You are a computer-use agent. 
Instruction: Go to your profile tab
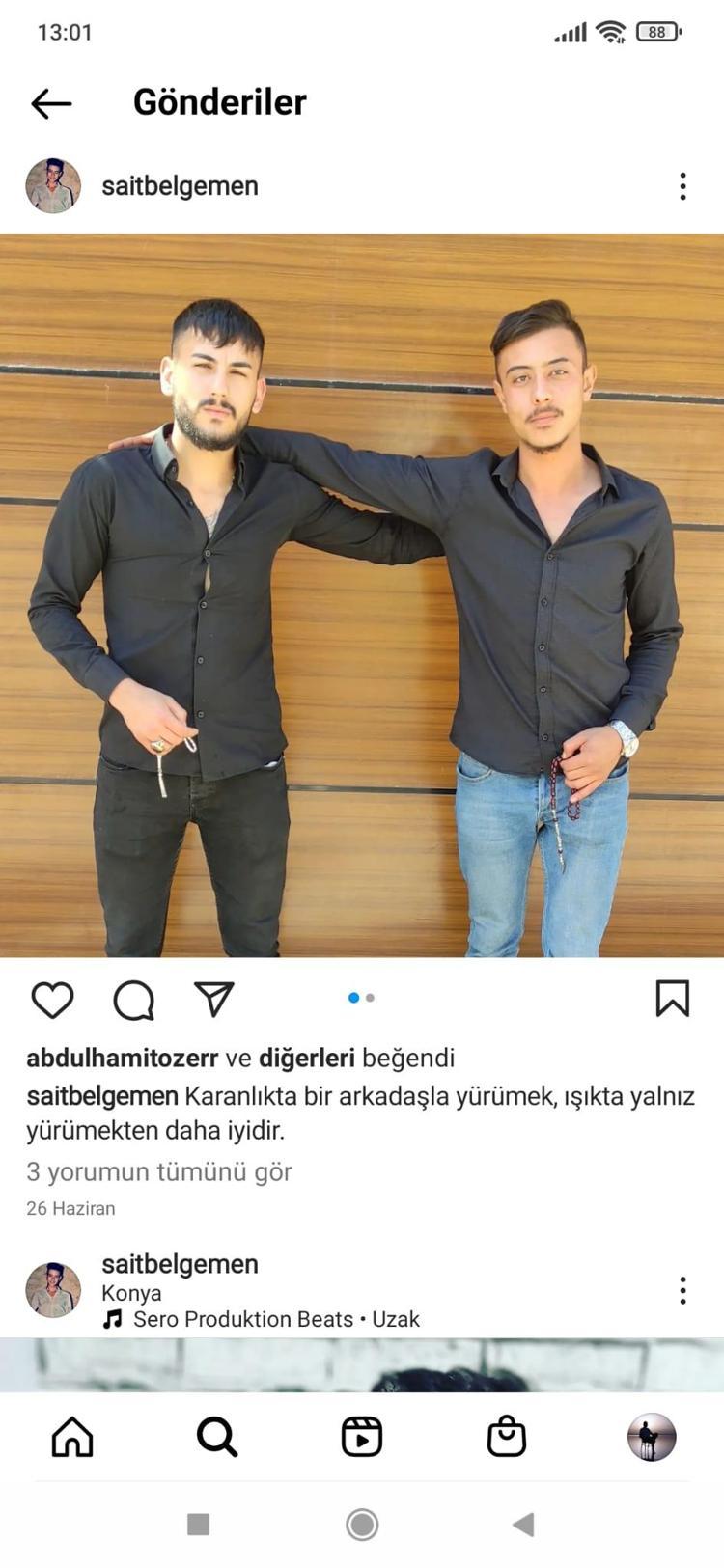pyautogui.click(x=652, y=1437)
